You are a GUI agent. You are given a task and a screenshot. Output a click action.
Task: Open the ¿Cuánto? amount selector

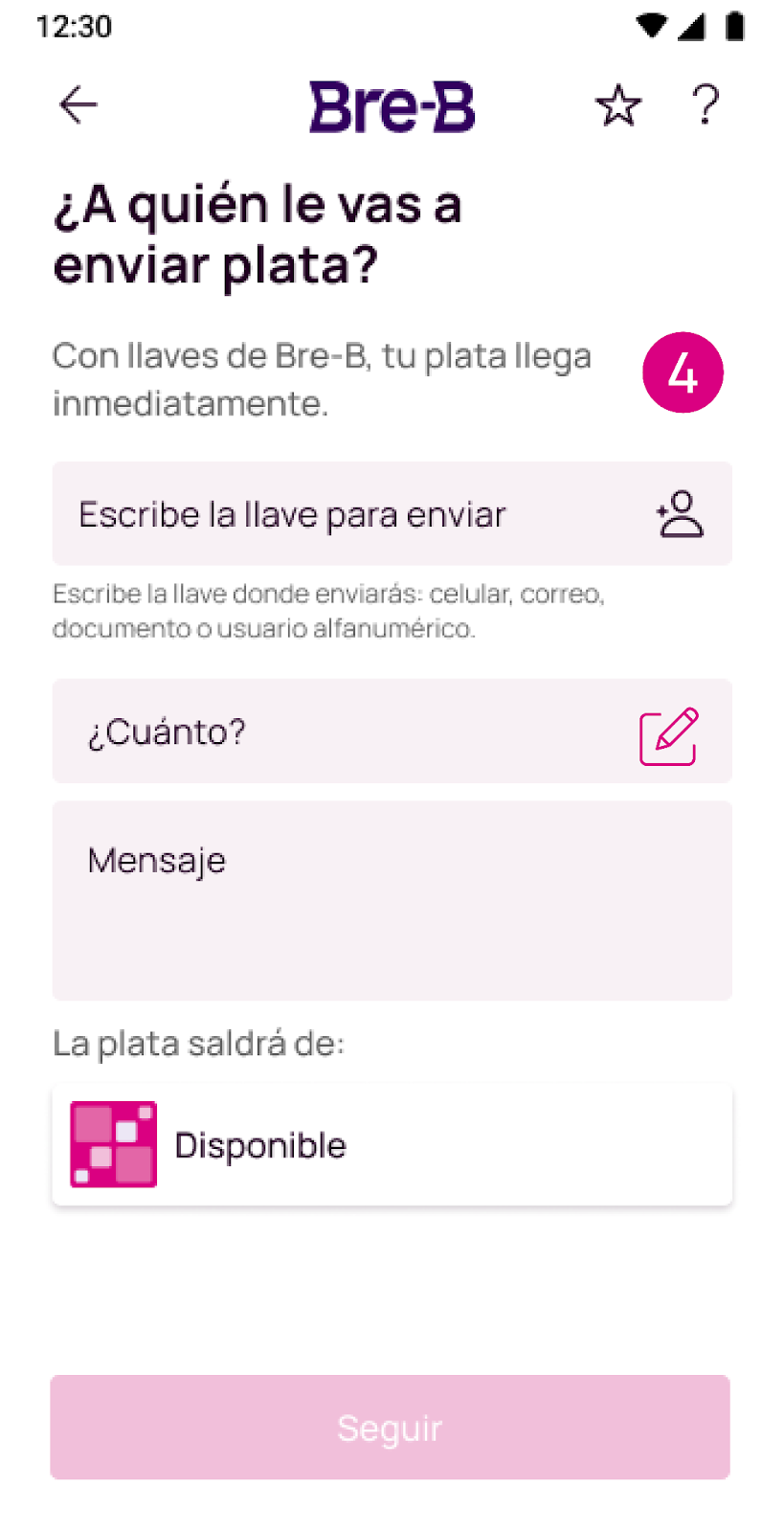click(287, 732)
